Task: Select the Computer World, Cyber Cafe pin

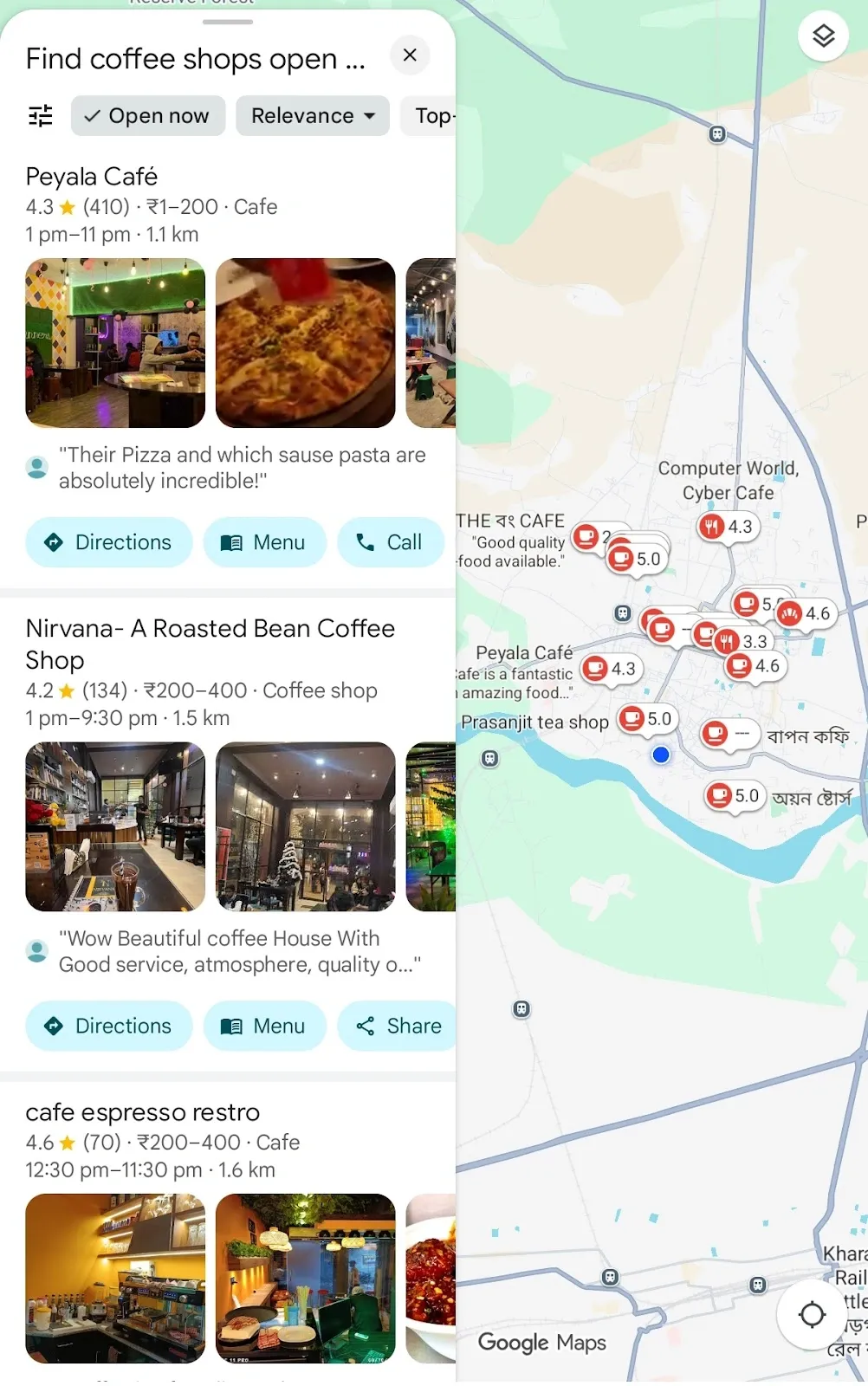Action: pyautogui.click(x=712, y=526)
